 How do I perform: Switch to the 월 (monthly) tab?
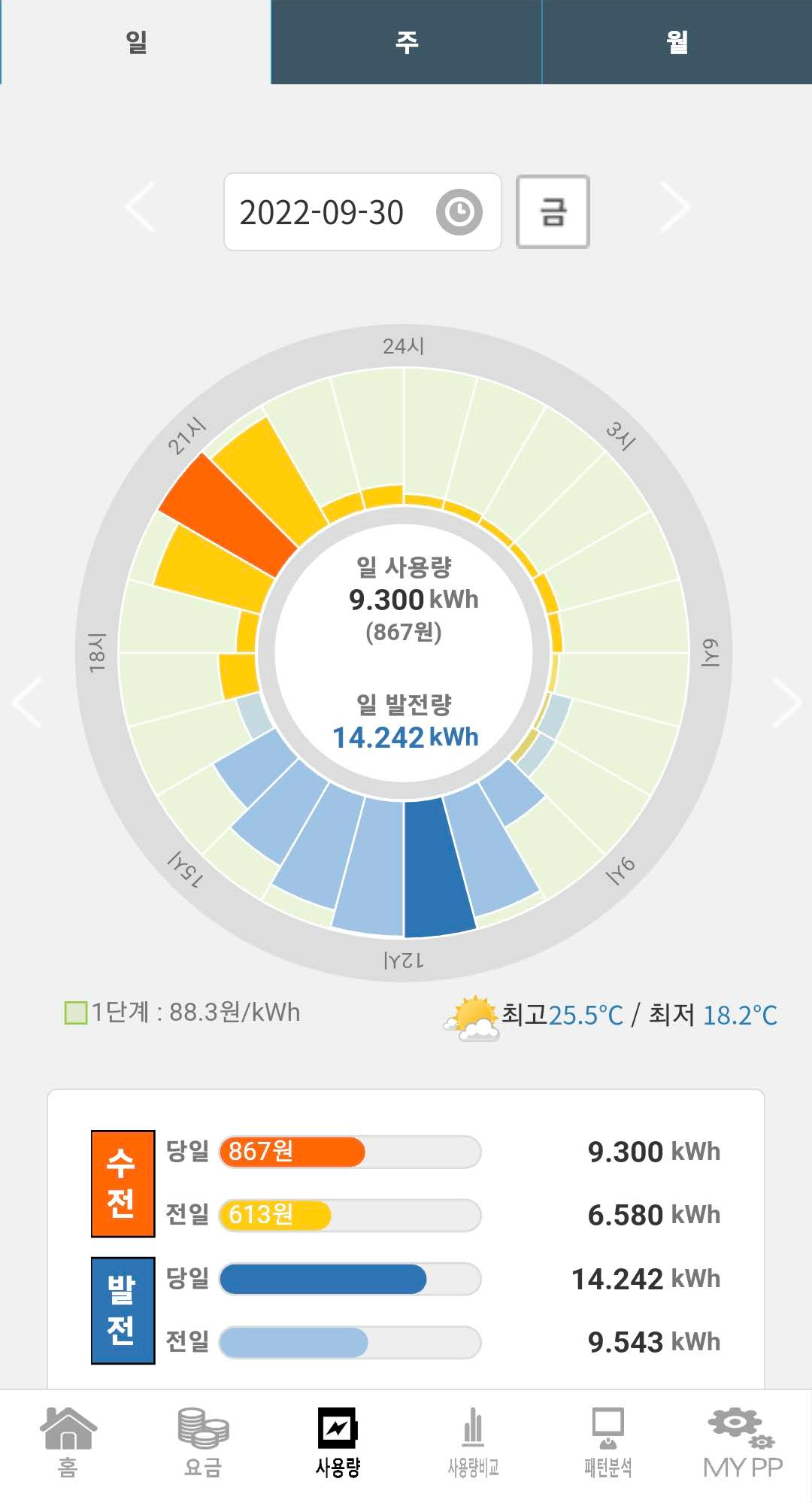(677, 41)
